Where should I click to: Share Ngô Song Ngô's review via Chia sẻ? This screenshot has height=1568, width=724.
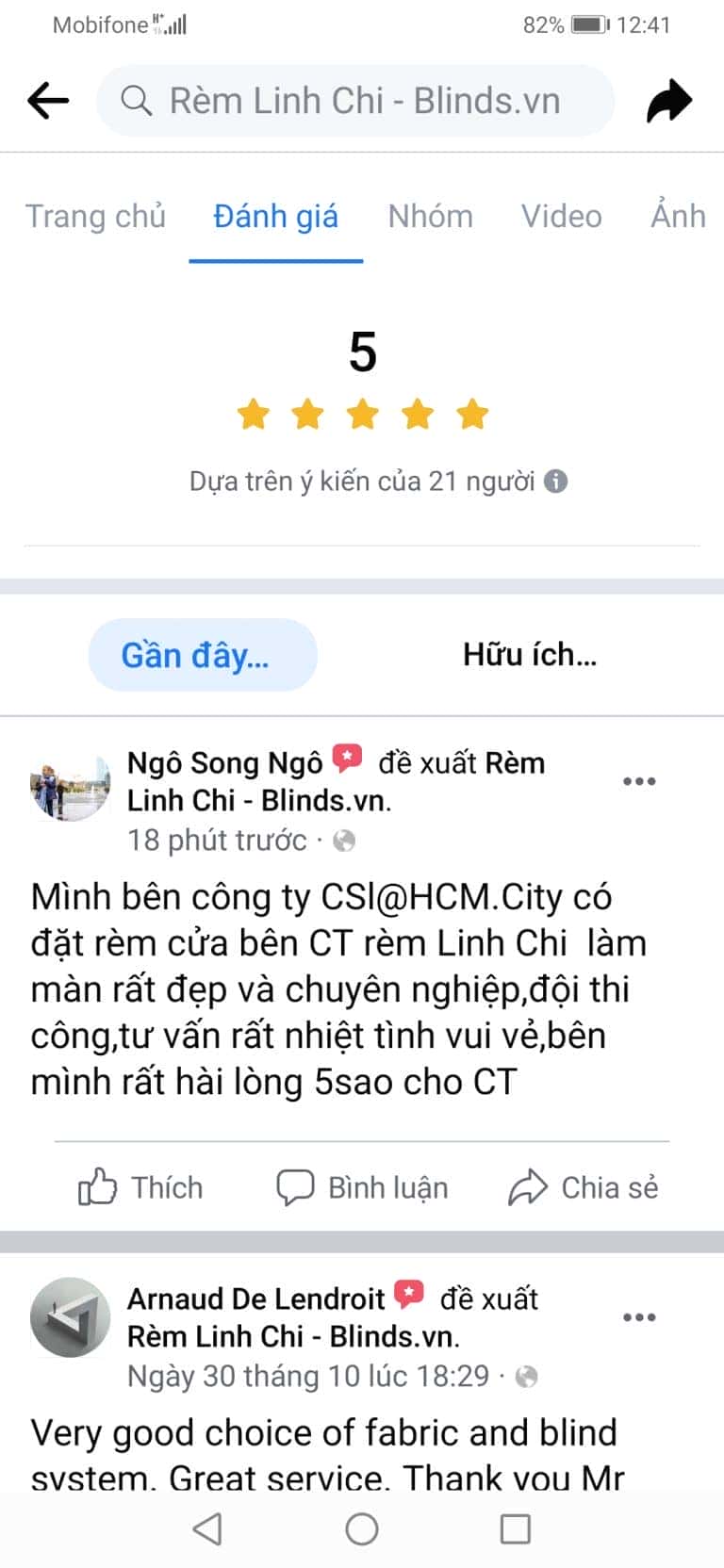click(583, 1187)
